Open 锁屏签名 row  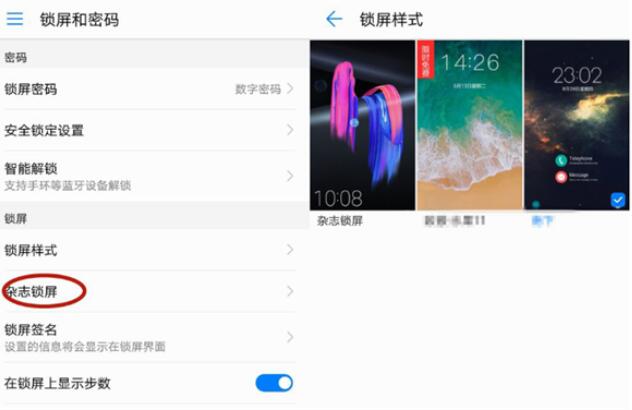click(x=150, y=337)
